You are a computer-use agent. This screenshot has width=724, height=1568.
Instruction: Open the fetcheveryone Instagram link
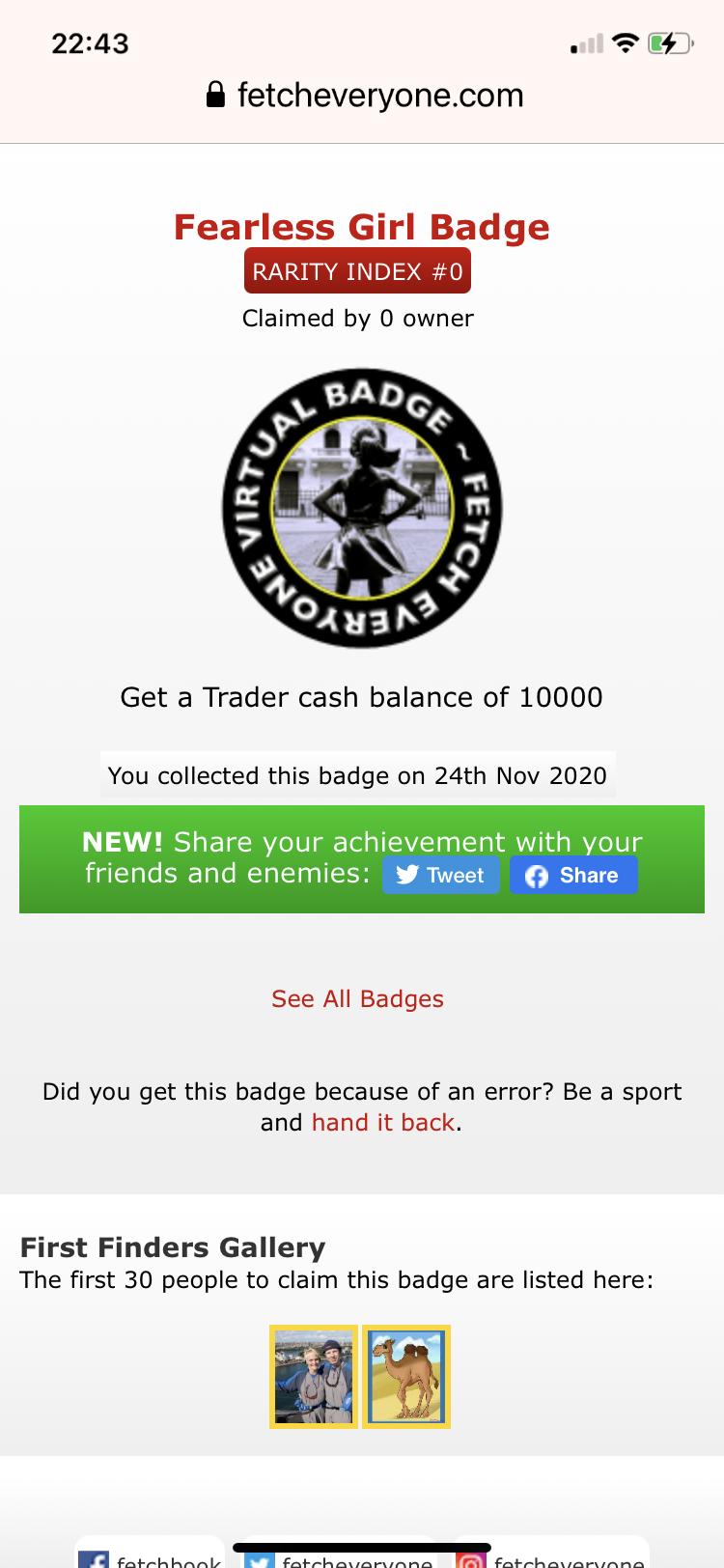click(552, 1558)
